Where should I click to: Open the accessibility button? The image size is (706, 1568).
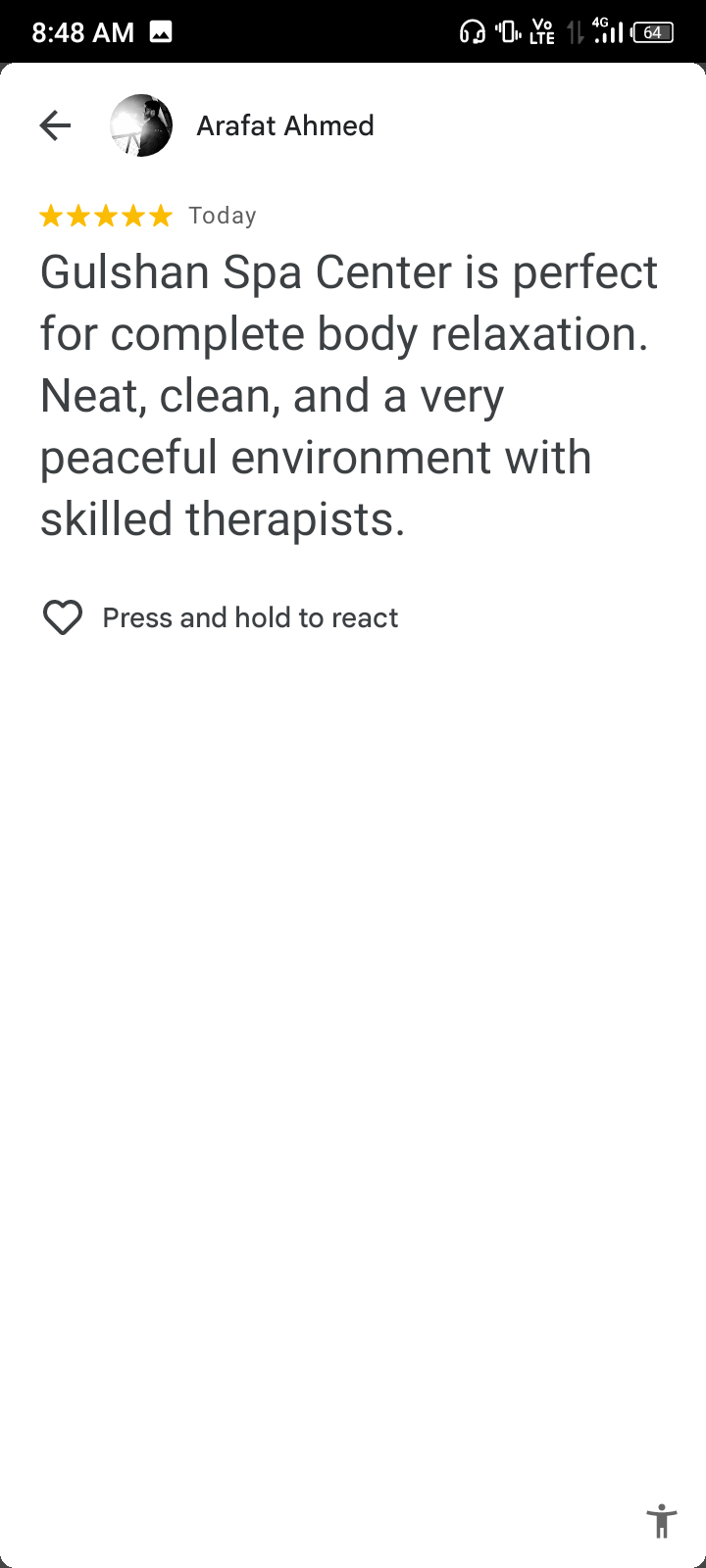coord(662,1521)
